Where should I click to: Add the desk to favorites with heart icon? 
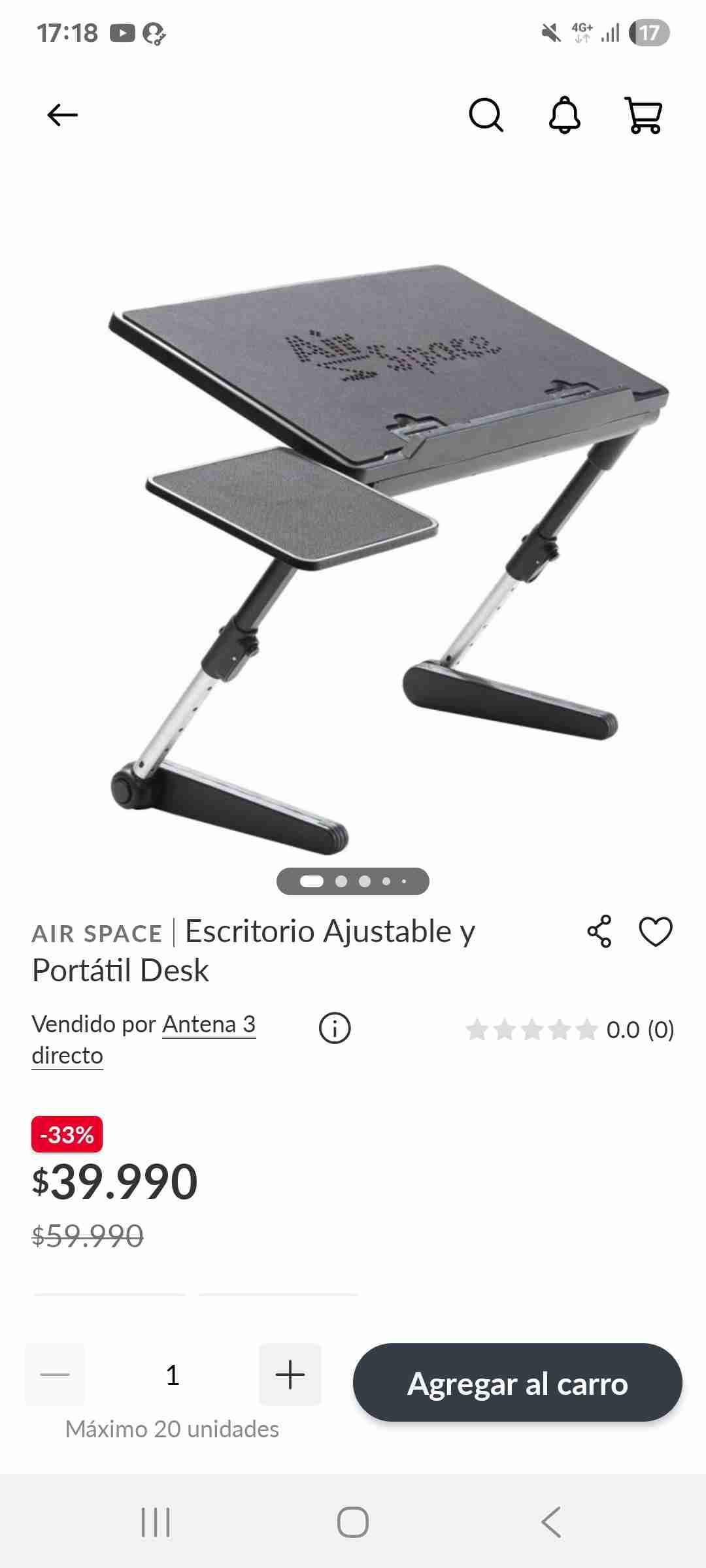[657, 934]
